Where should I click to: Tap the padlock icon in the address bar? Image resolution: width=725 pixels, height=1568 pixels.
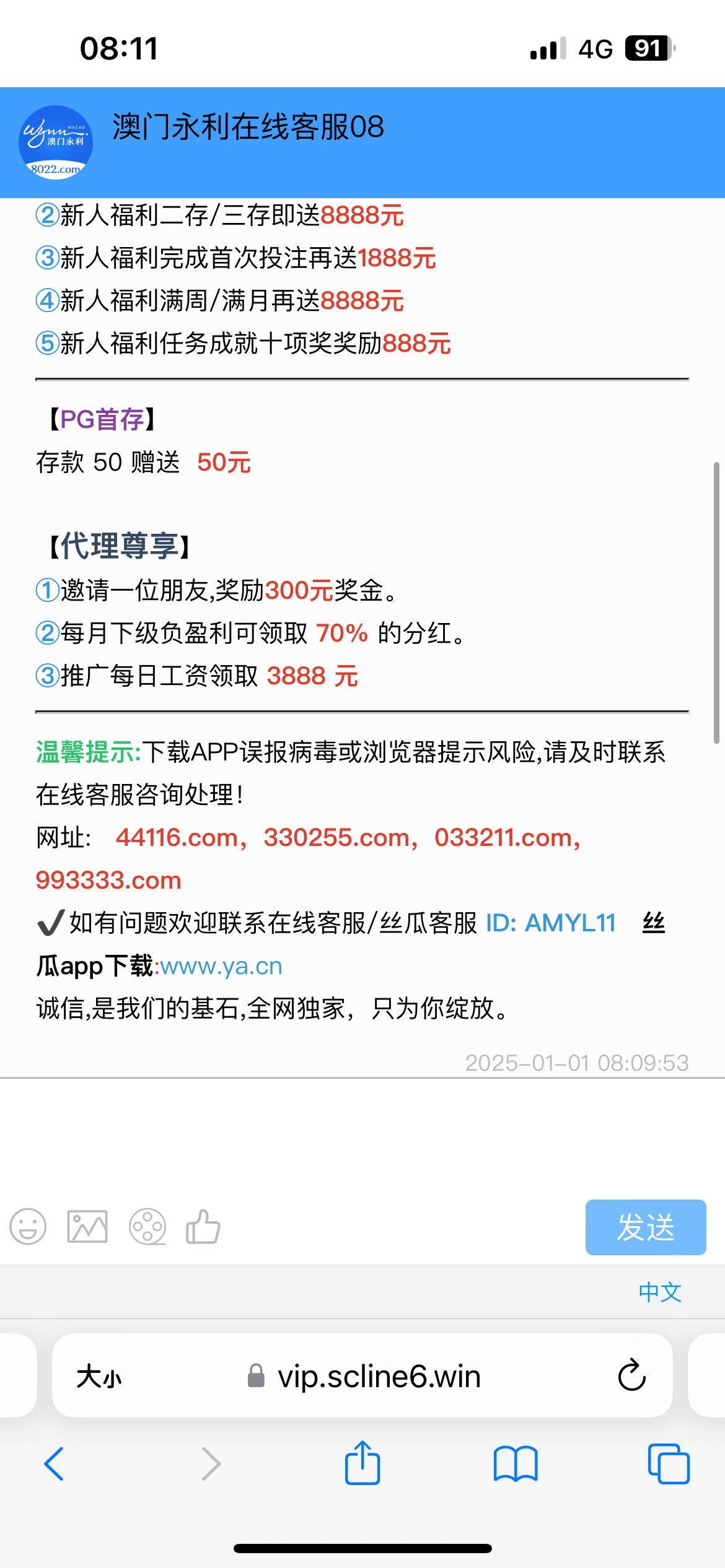(x=255, y=1377)
